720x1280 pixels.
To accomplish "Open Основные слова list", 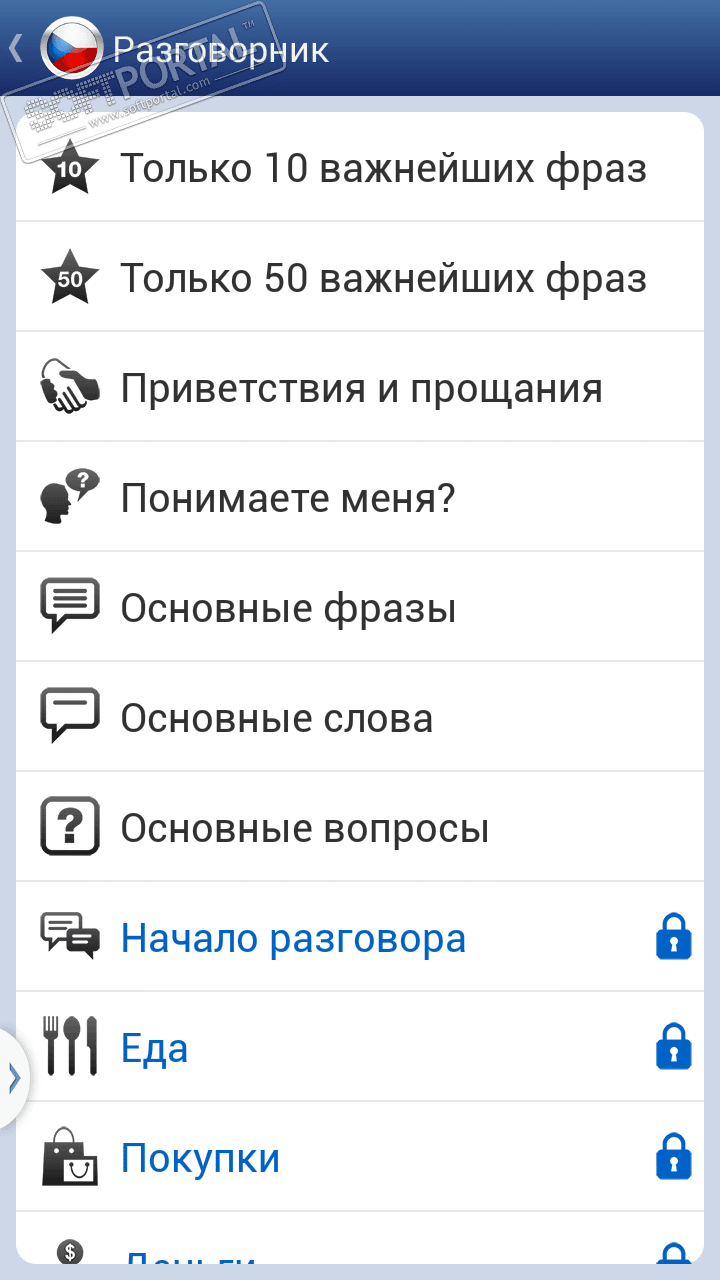I will [360, 718].
